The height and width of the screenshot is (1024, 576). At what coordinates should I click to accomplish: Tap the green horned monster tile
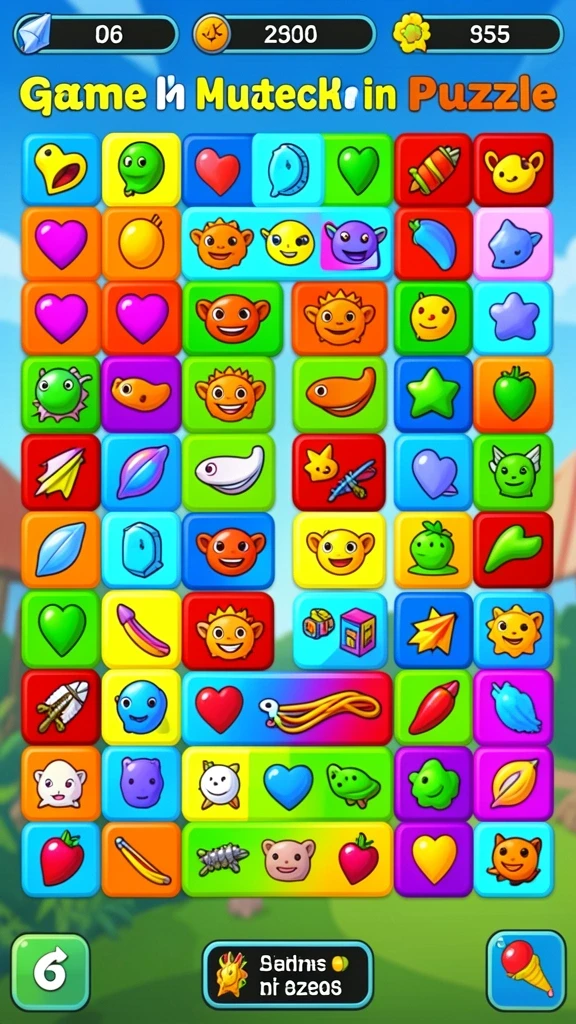(513, 472)
